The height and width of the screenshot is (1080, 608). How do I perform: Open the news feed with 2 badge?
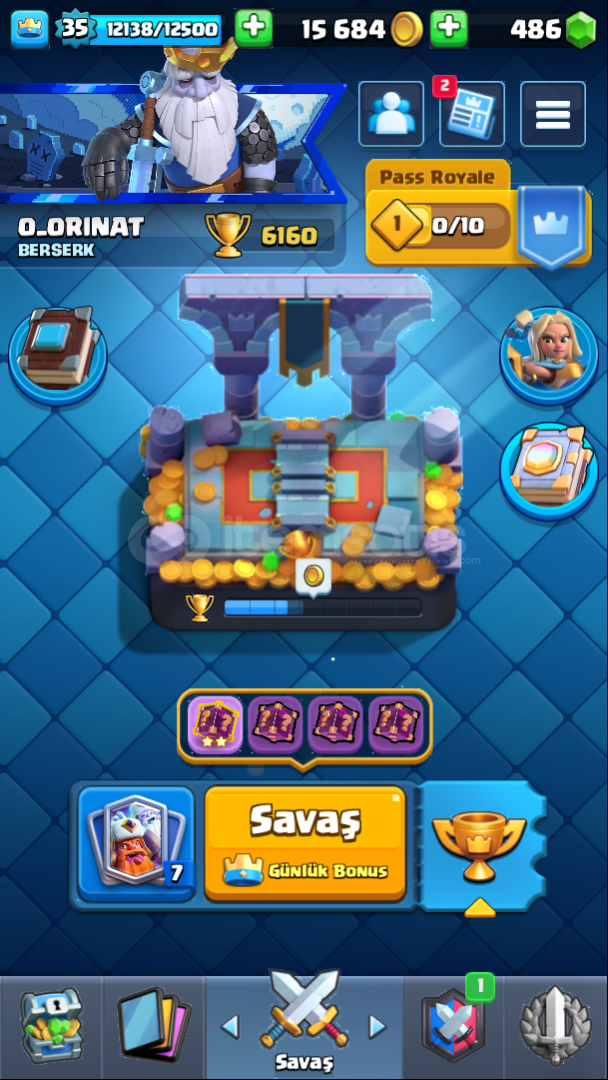472,114
